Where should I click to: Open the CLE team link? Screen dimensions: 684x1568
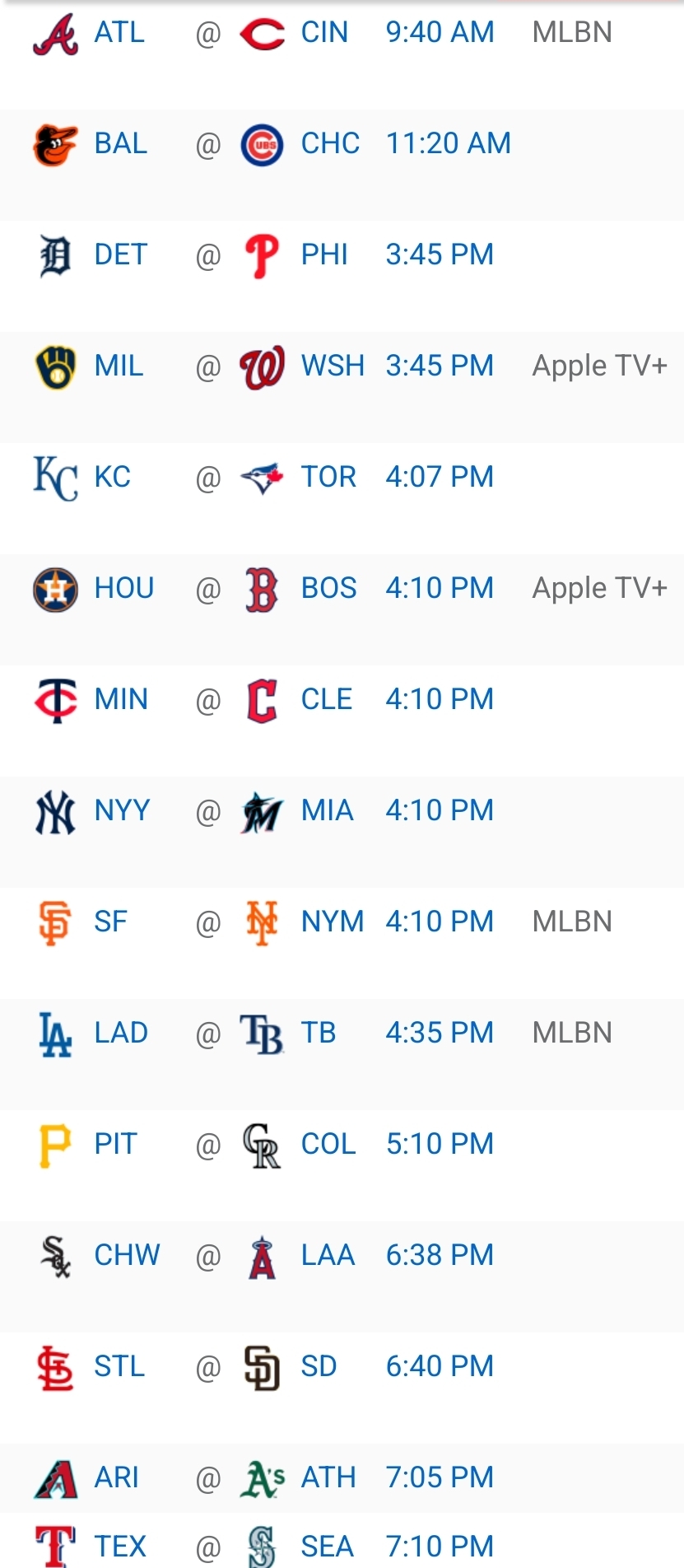point(326,699)
